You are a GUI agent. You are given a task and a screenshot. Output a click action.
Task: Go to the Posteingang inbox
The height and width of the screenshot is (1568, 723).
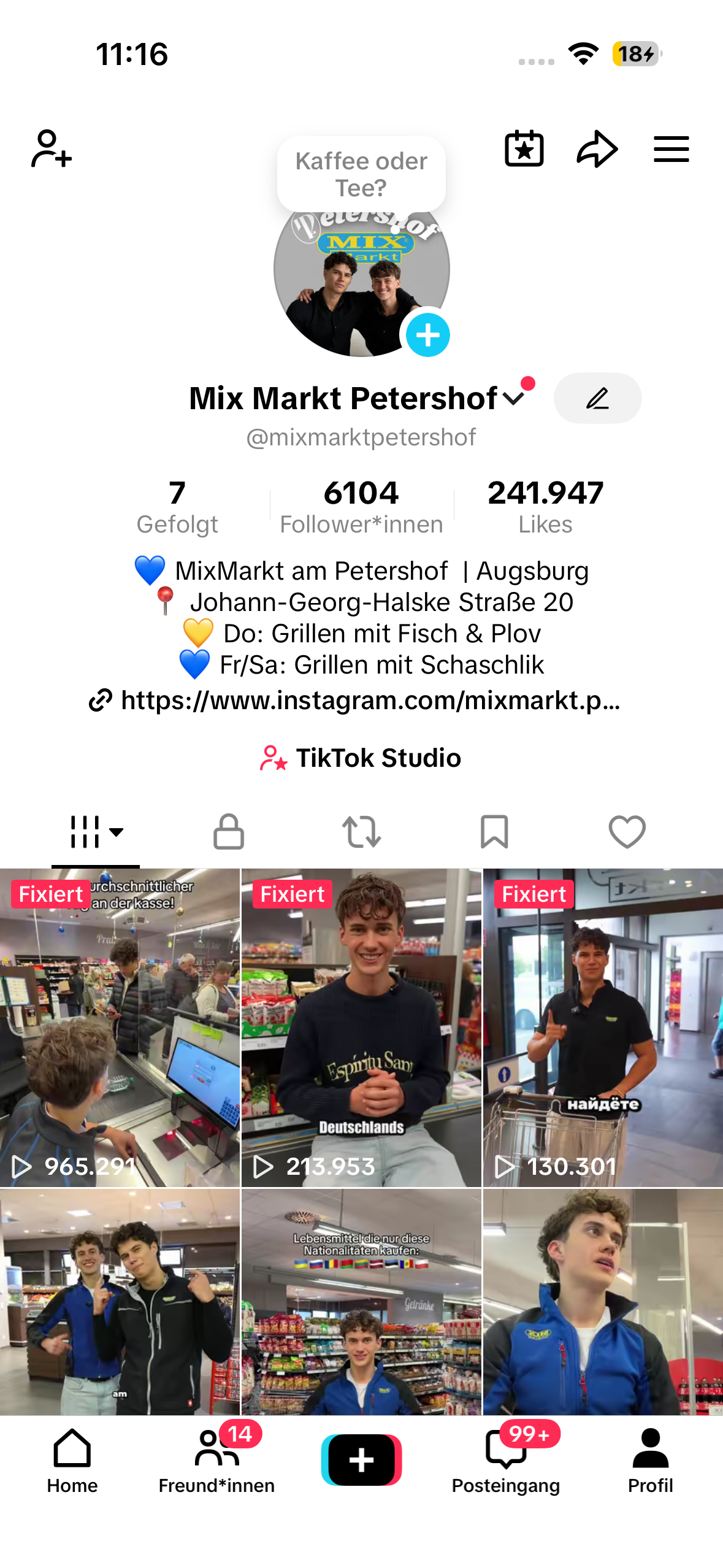point(506,1461)
